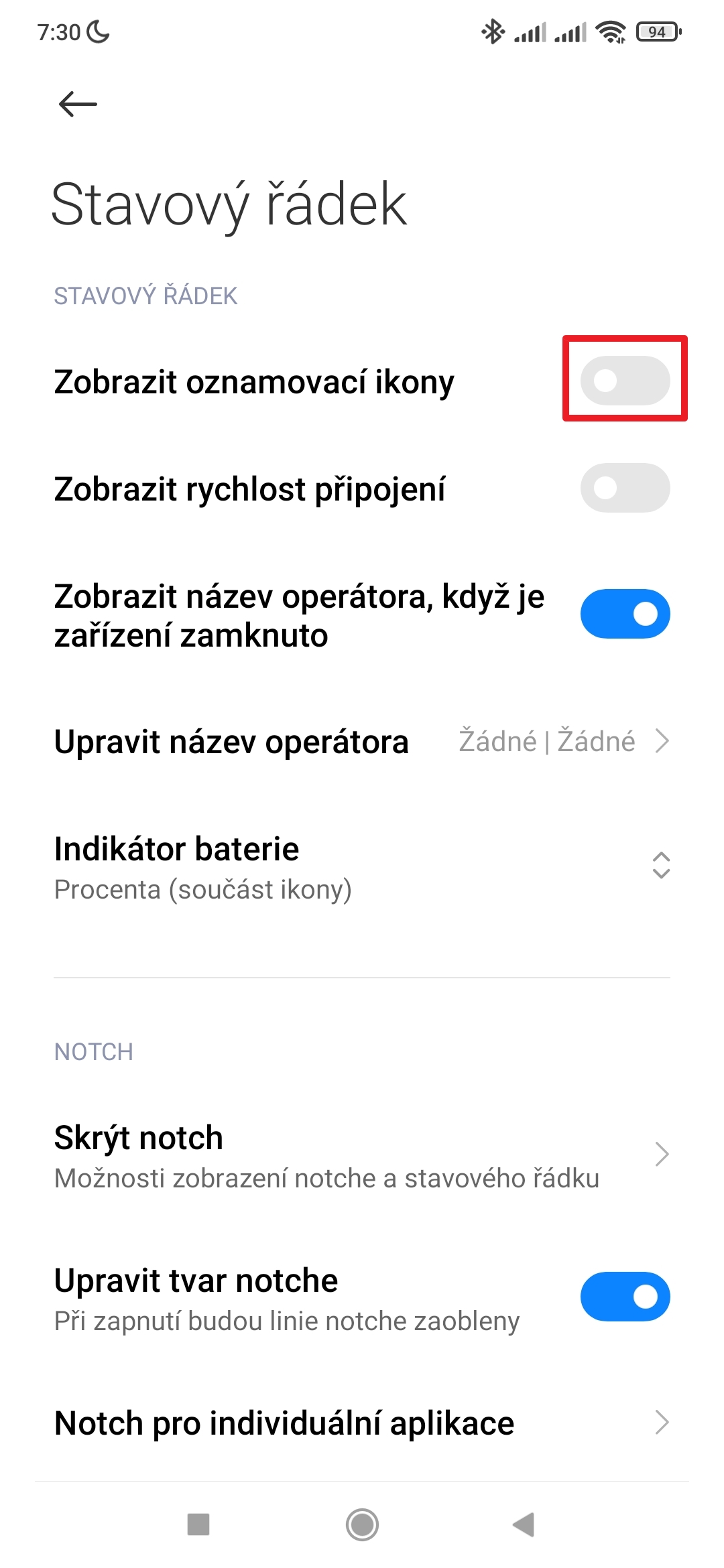724x1568 pixels.
Task: Open Upravit název operátora
Action: (362, 742)
